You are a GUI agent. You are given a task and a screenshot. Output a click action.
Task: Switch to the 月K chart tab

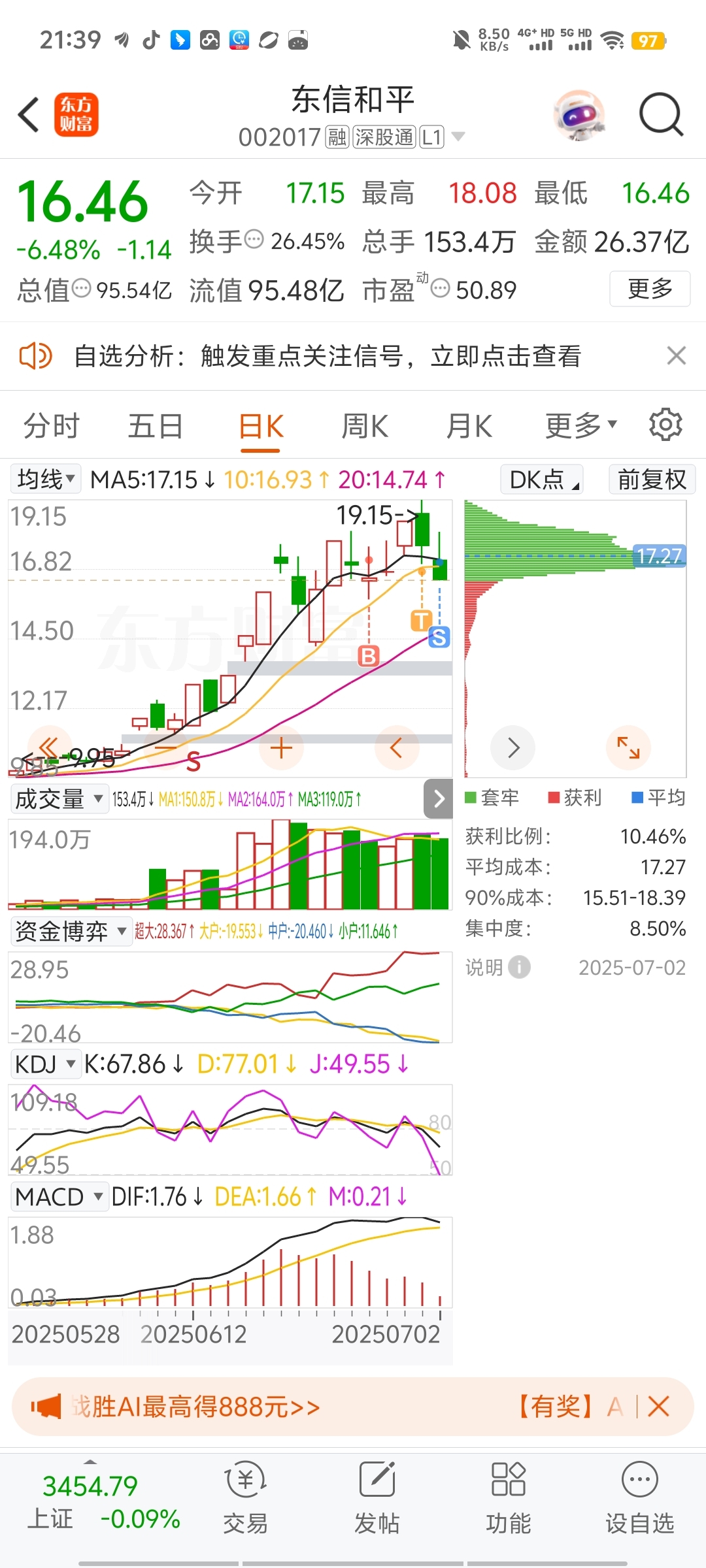pos(469,426)
